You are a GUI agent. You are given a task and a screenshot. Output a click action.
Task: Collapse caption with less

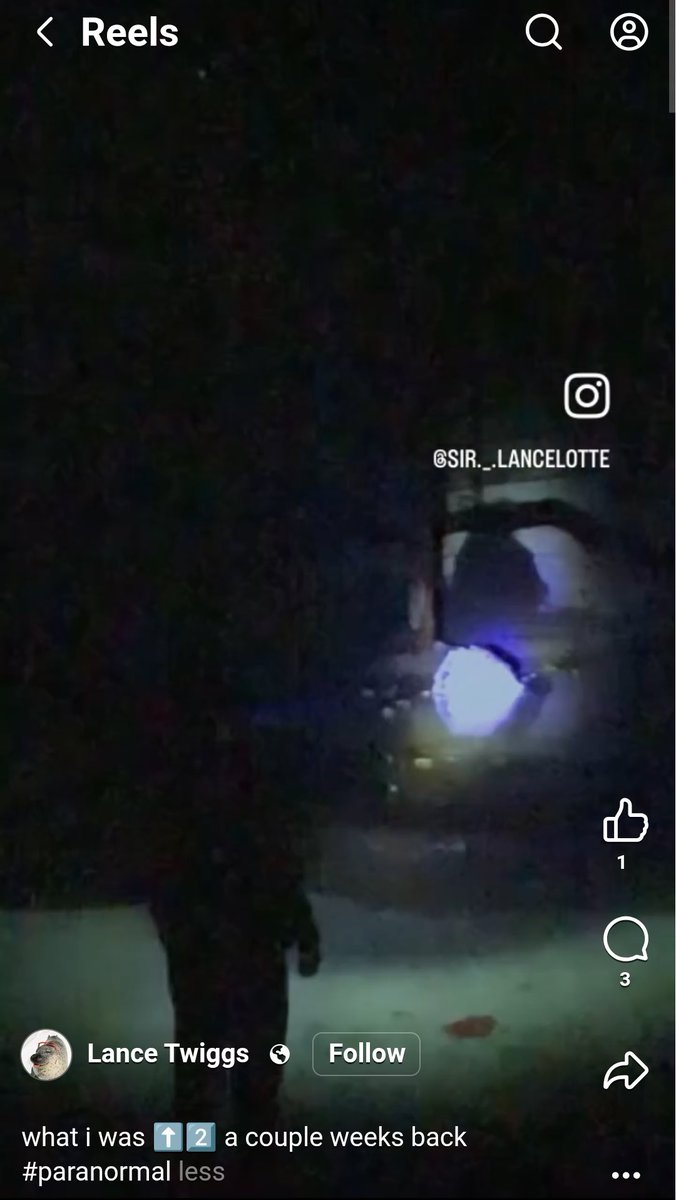pos(201,1171)
